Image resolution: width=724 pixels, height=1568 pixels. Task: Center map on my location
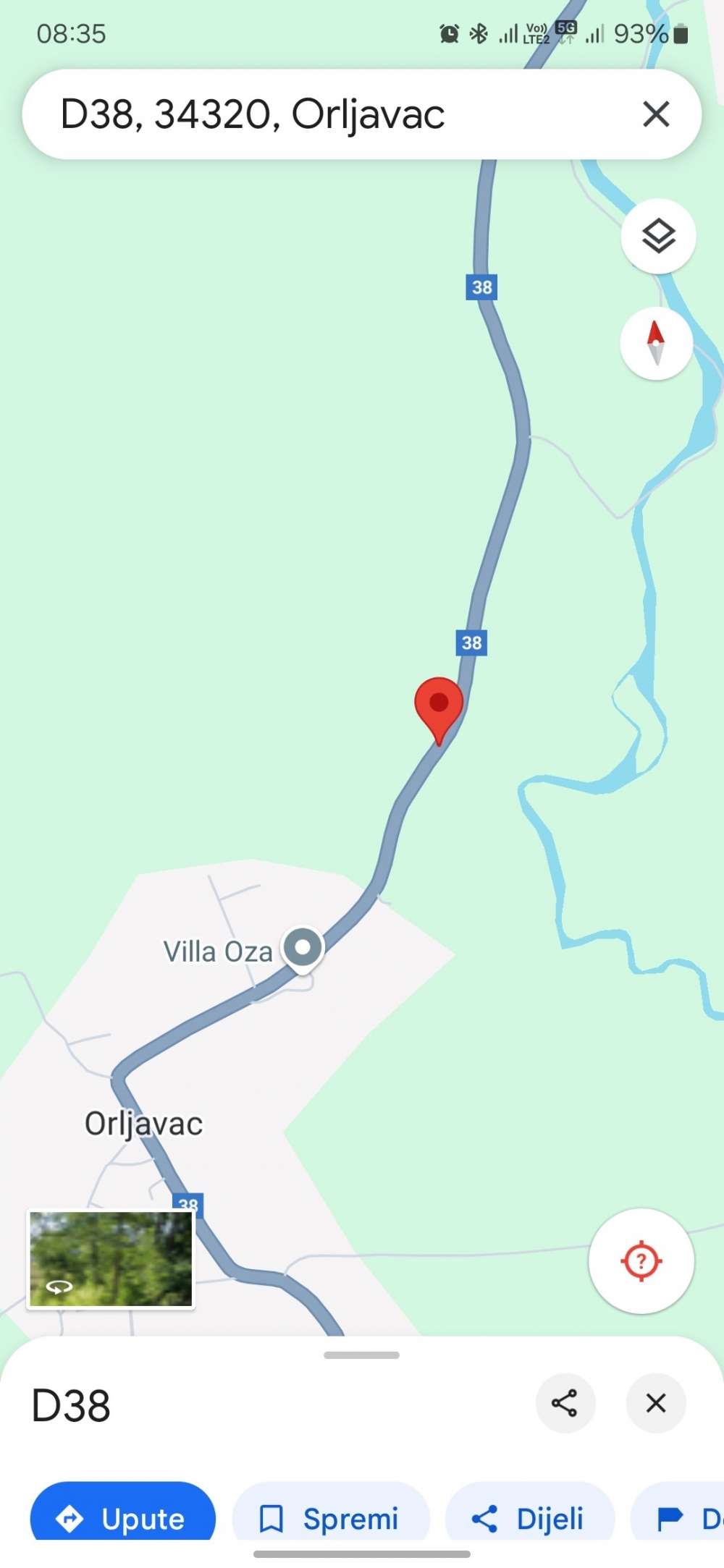641,1261
